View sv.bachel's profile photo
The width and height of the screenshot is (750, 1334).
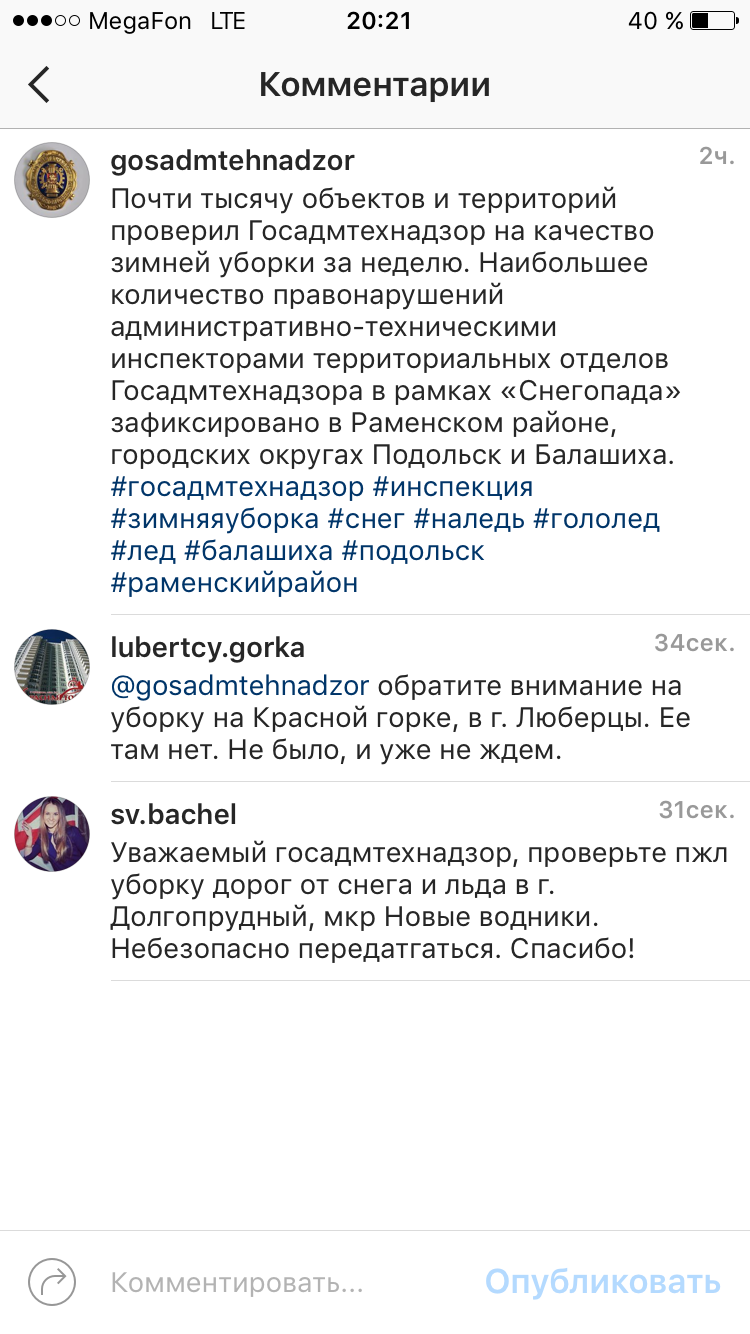click(x=52, y=834)
